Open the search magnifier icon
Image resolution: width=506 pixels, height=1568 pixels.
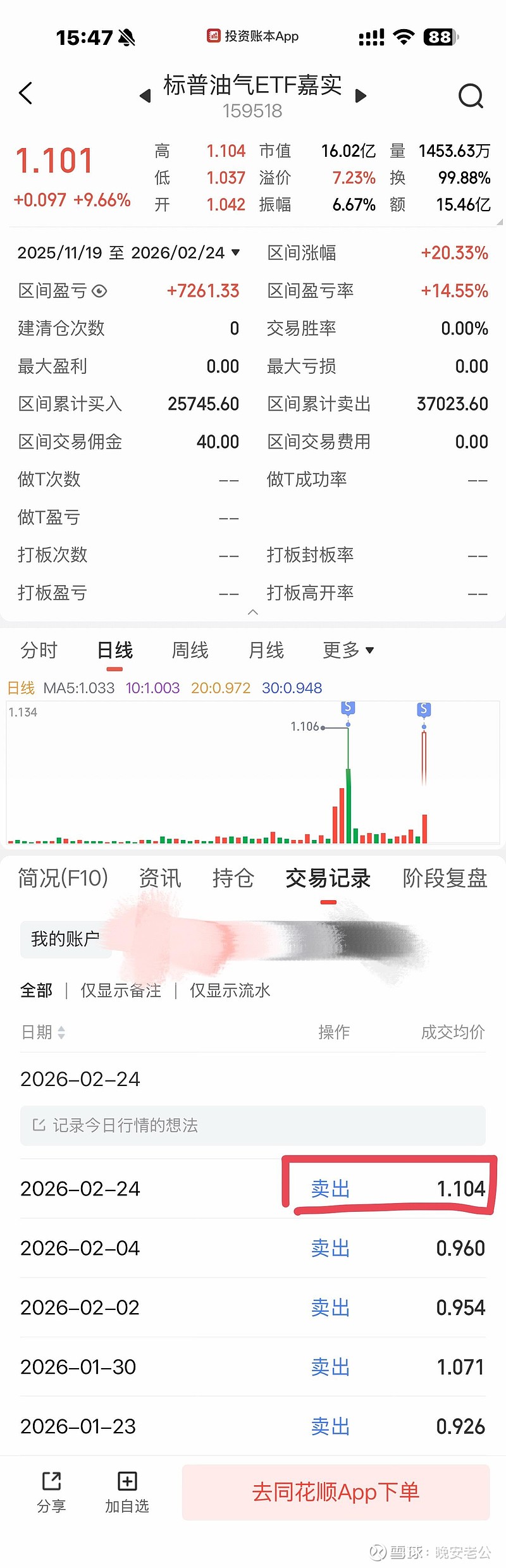click(471, 96)
